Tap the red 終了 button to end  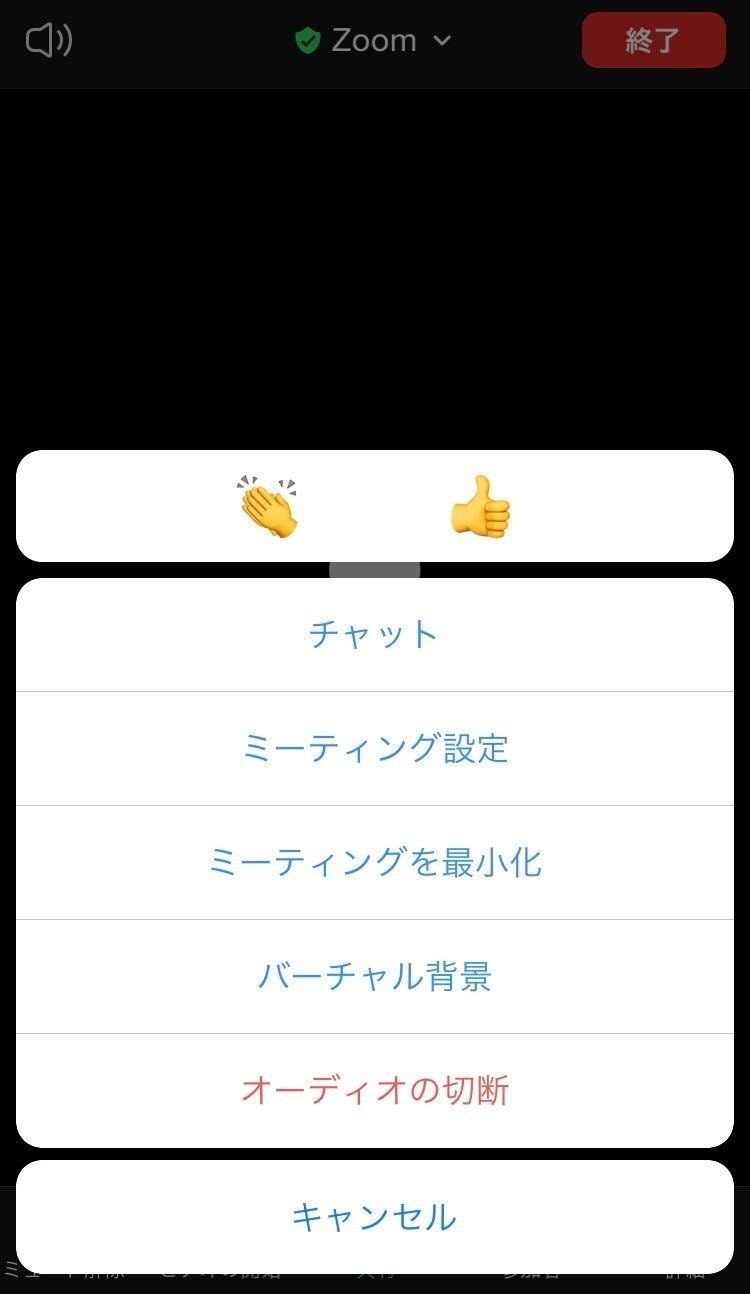point(653,40)
